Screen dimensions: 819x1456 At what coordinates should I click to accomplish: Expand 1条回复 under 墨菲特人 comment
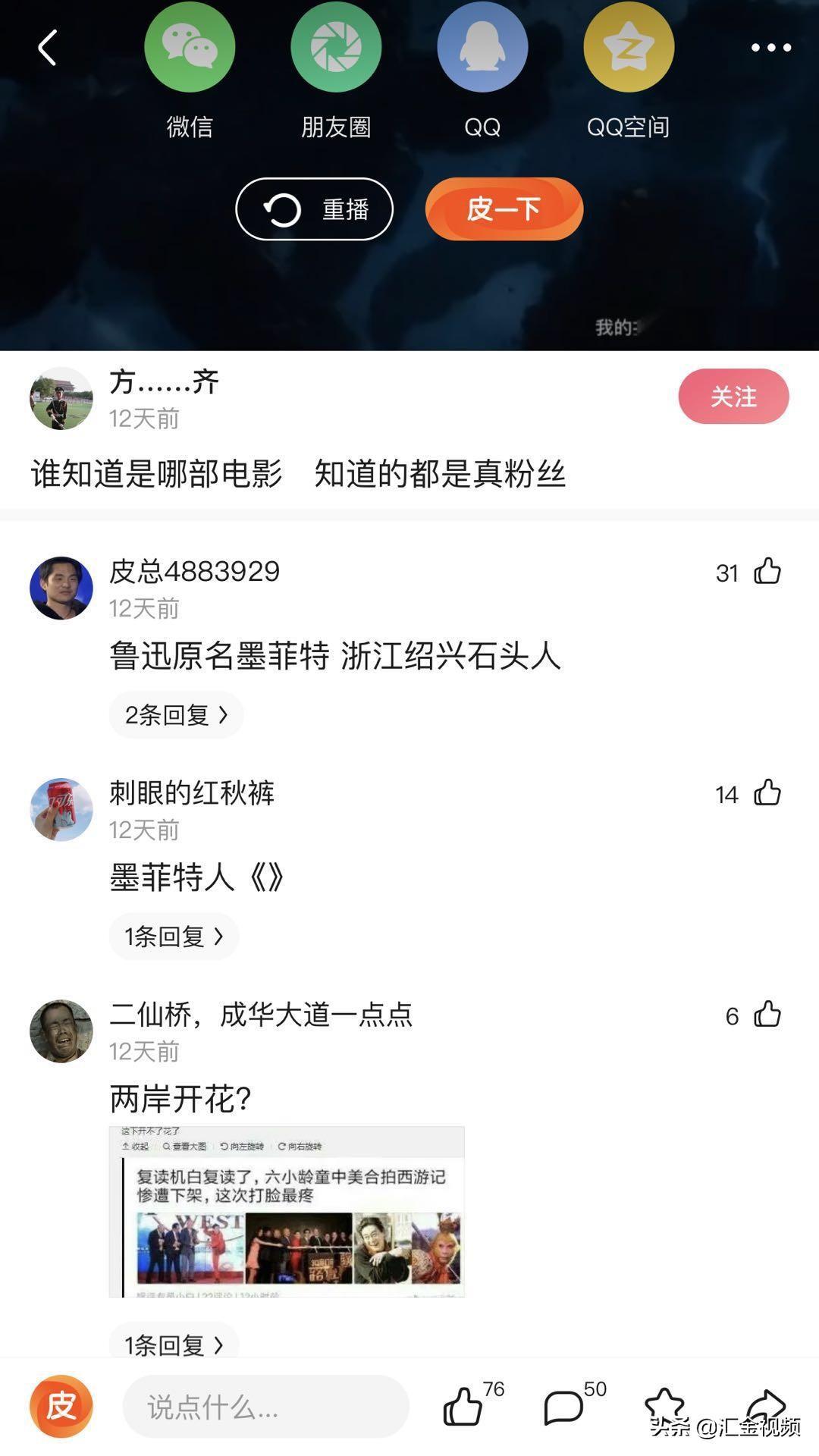click(174, 937)
